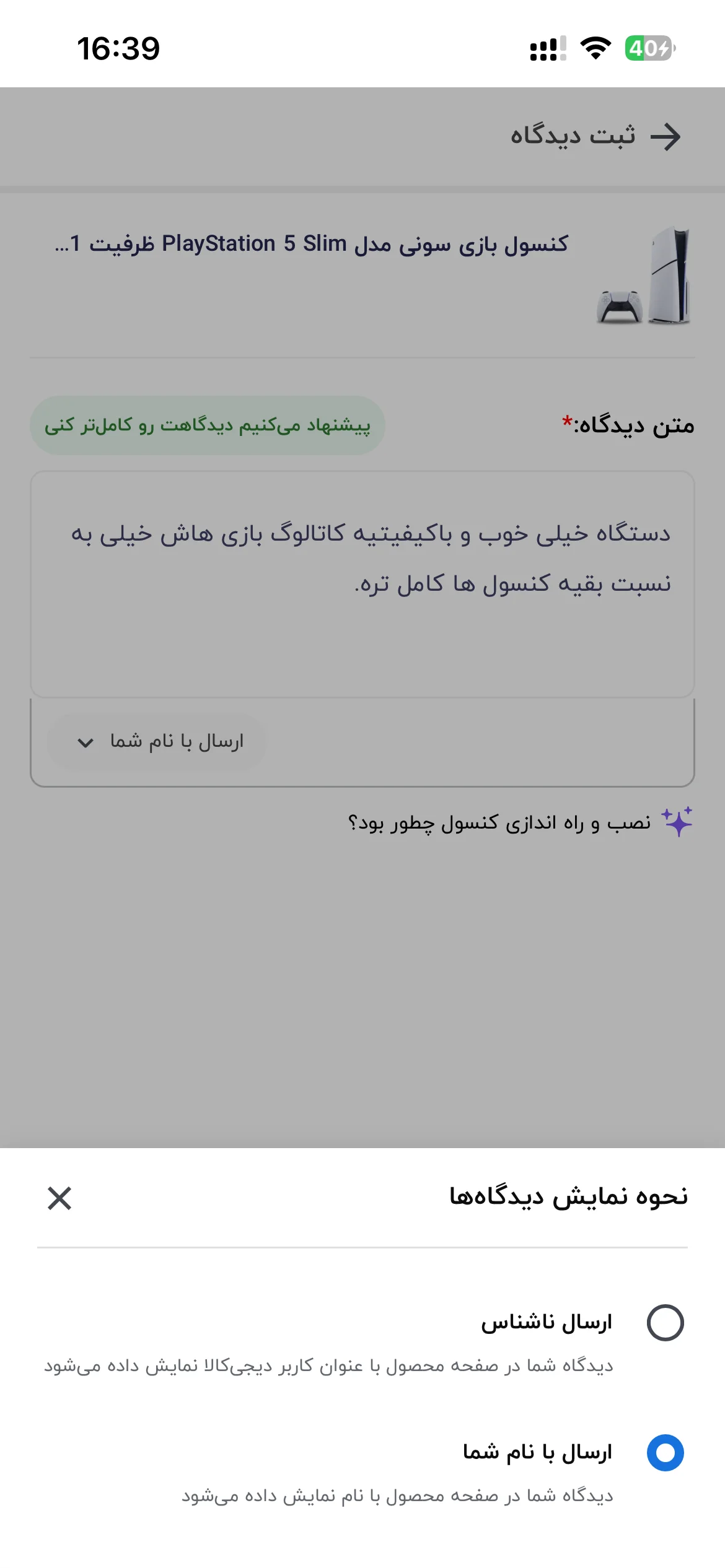Go back from ثبت دیدگاه screen
725x1568 pixels.
(x=666, y=136)
